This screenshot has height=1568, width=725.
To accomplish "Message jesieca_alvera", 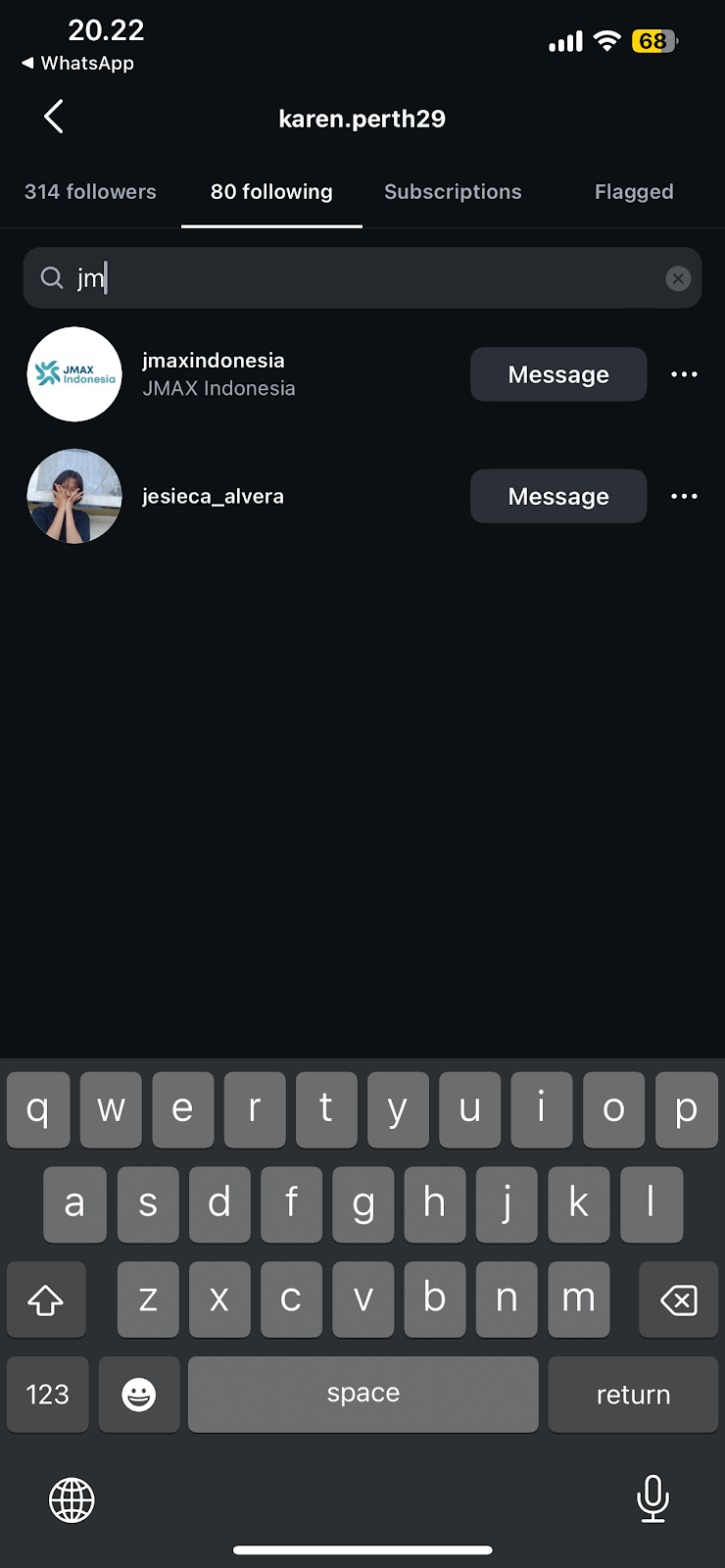I will tap(558, 496).
